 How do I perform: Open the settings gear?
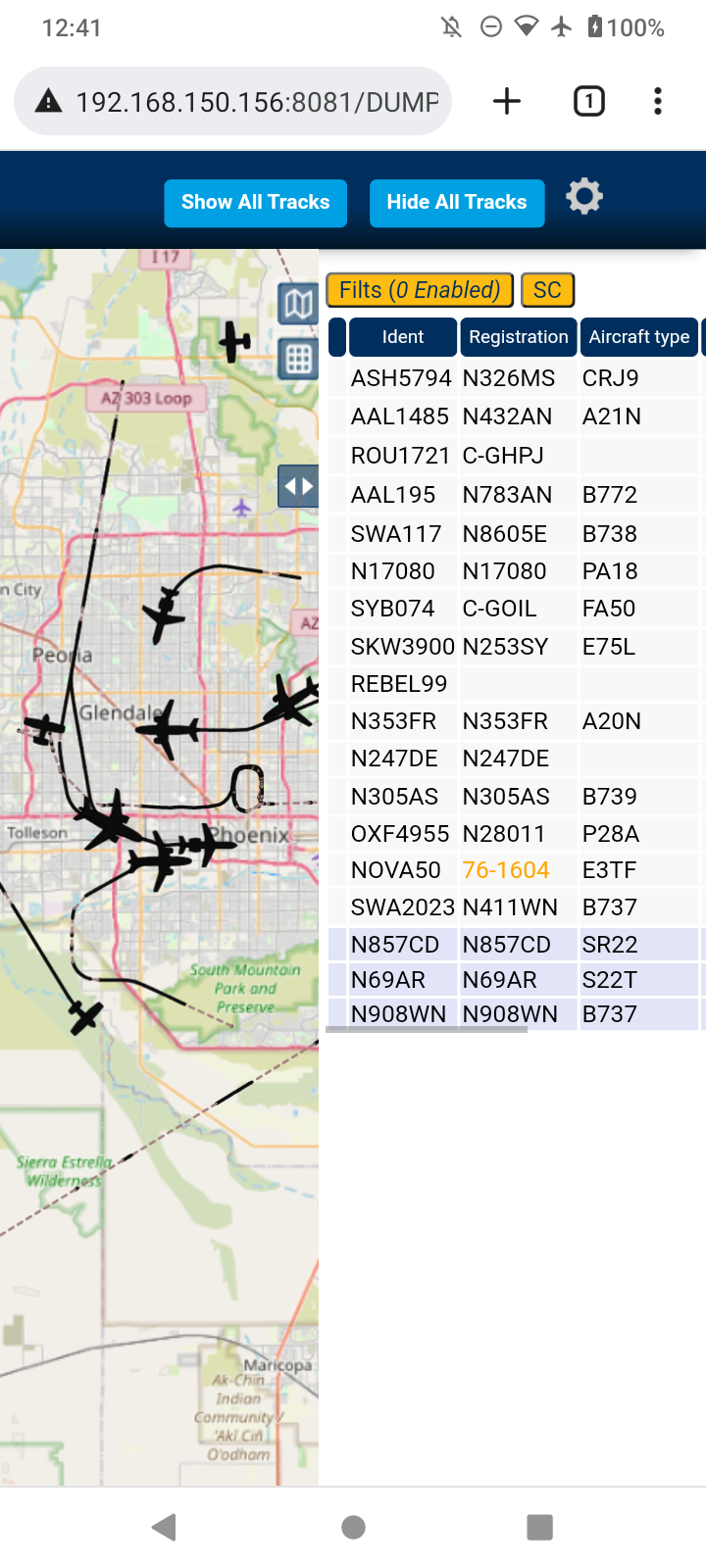[x=584, y=197]
